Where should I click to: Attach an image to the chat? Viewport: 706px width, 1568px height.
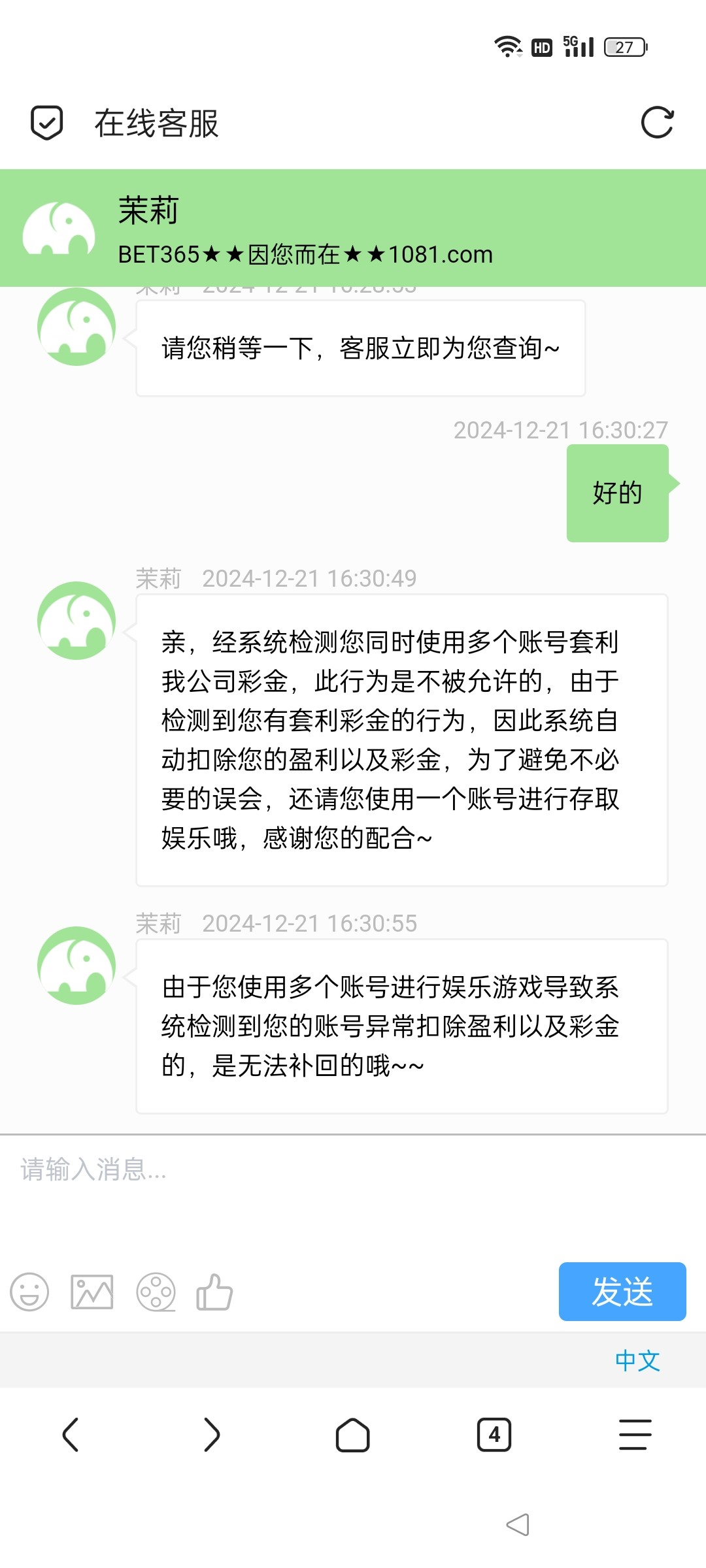pyautogui.click(x=92, y=1292)
